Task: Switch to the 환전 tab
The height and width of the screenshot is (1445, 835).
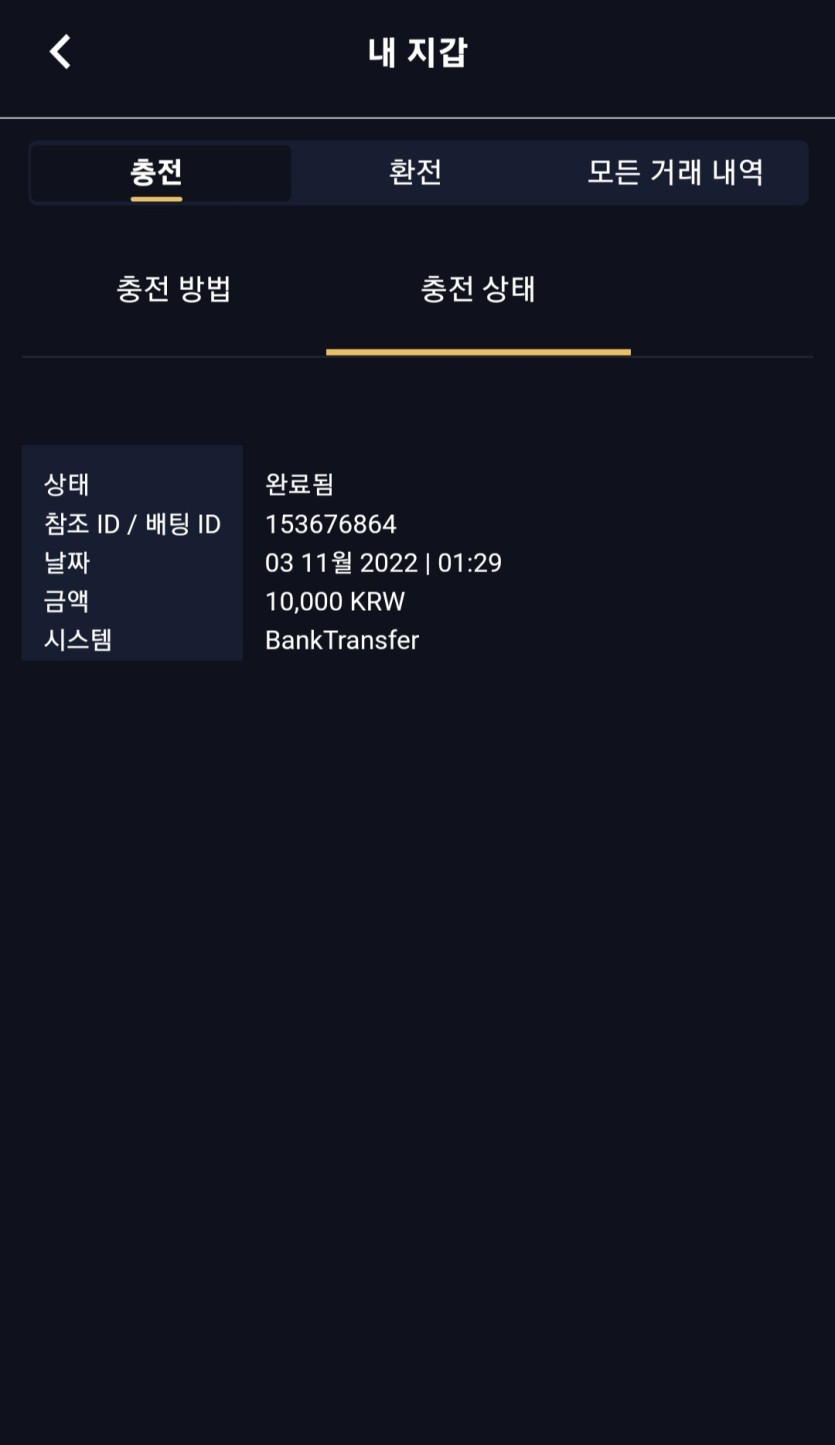Action: (416, 172)
